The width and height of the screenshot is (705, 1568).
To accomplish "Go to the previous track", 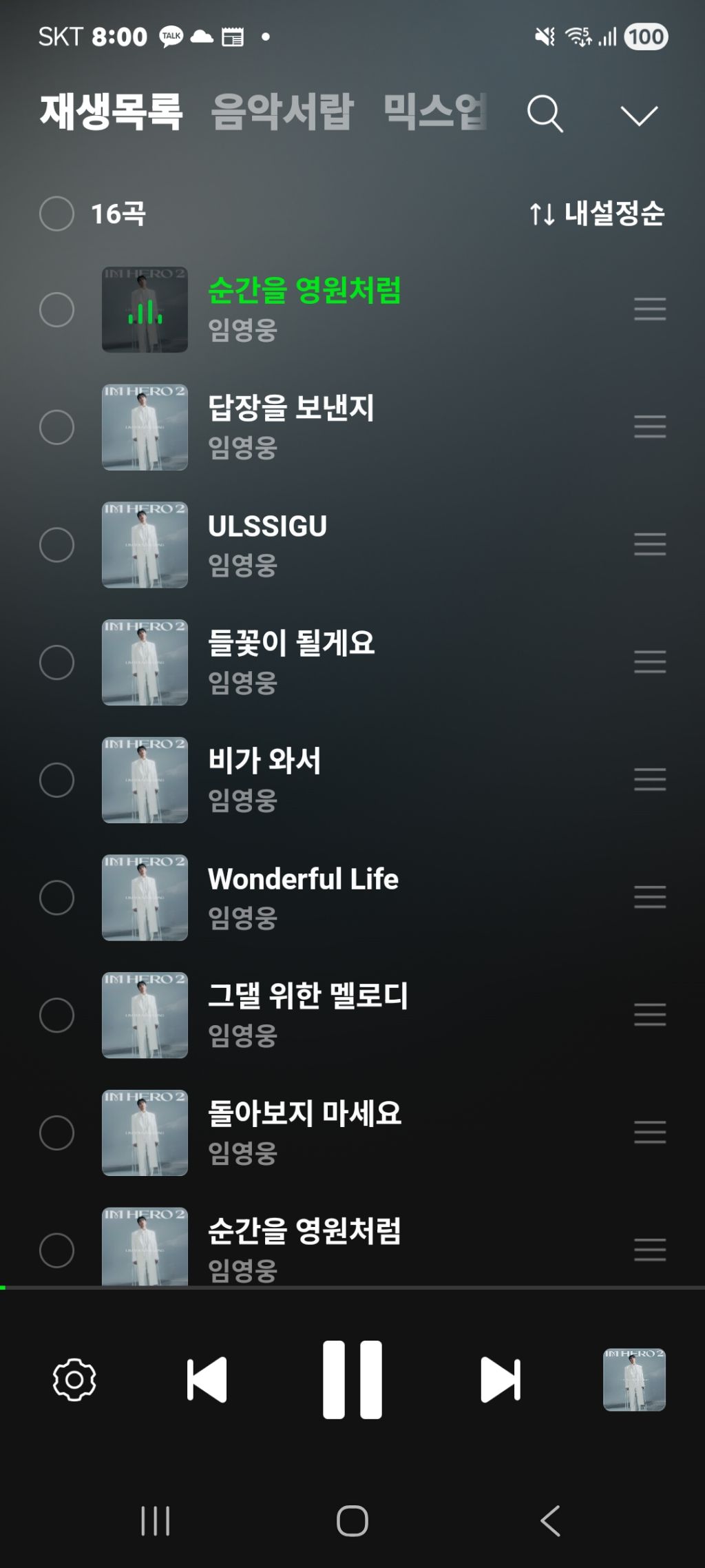I will 207,1380.
